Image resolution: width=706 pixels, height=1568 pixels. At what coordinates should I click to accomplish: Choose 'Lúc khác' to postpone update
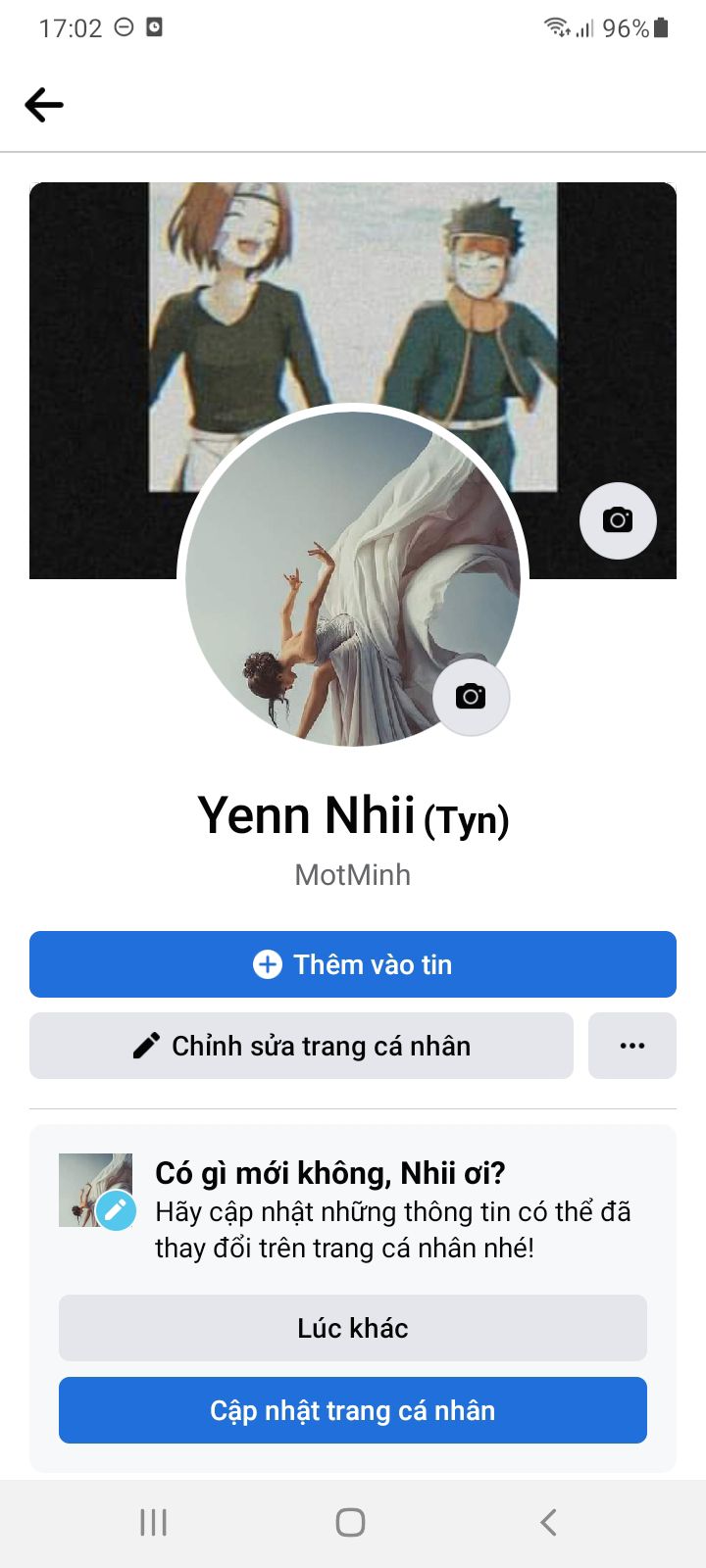click(353, 1328)
